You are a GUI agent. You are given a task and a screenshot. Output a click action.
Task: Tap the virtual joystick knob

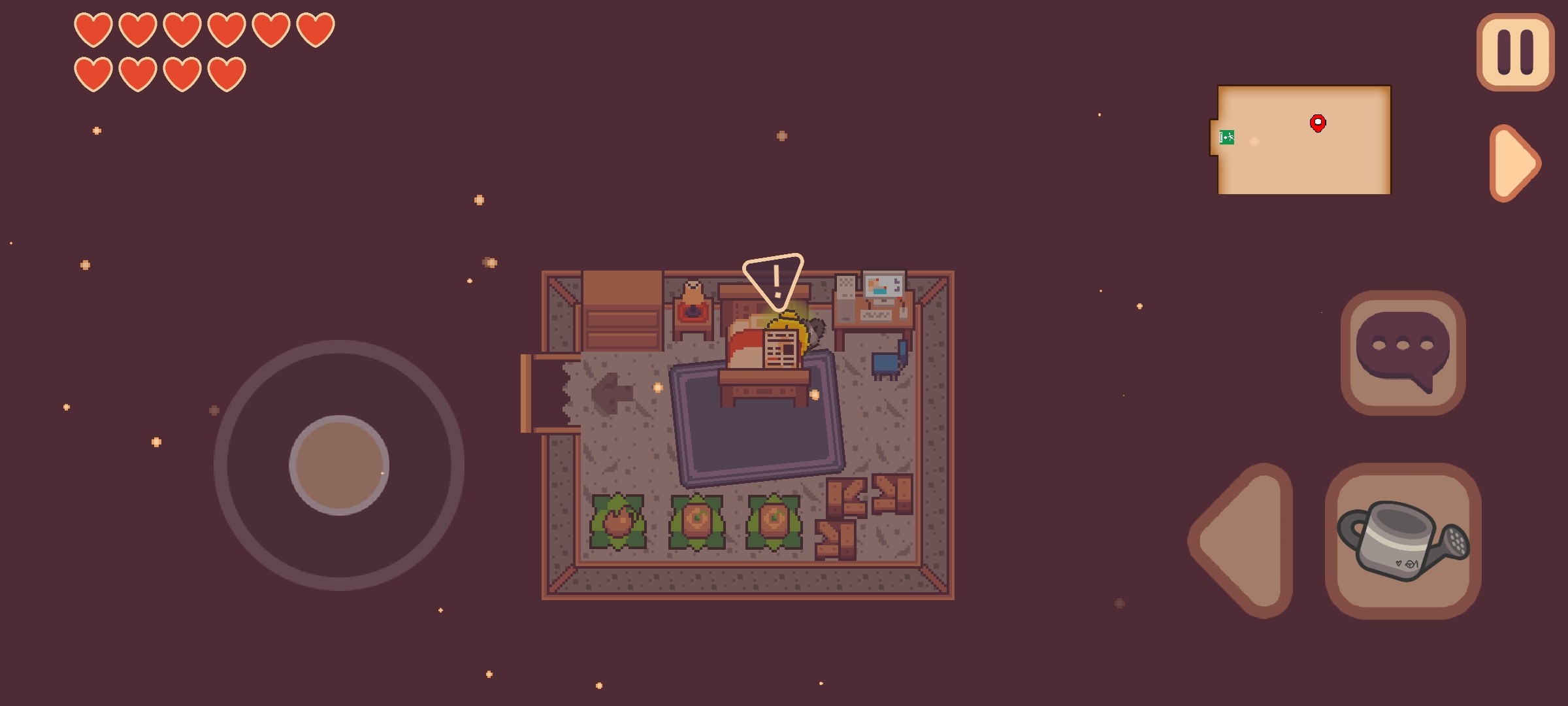coord(339,465)
